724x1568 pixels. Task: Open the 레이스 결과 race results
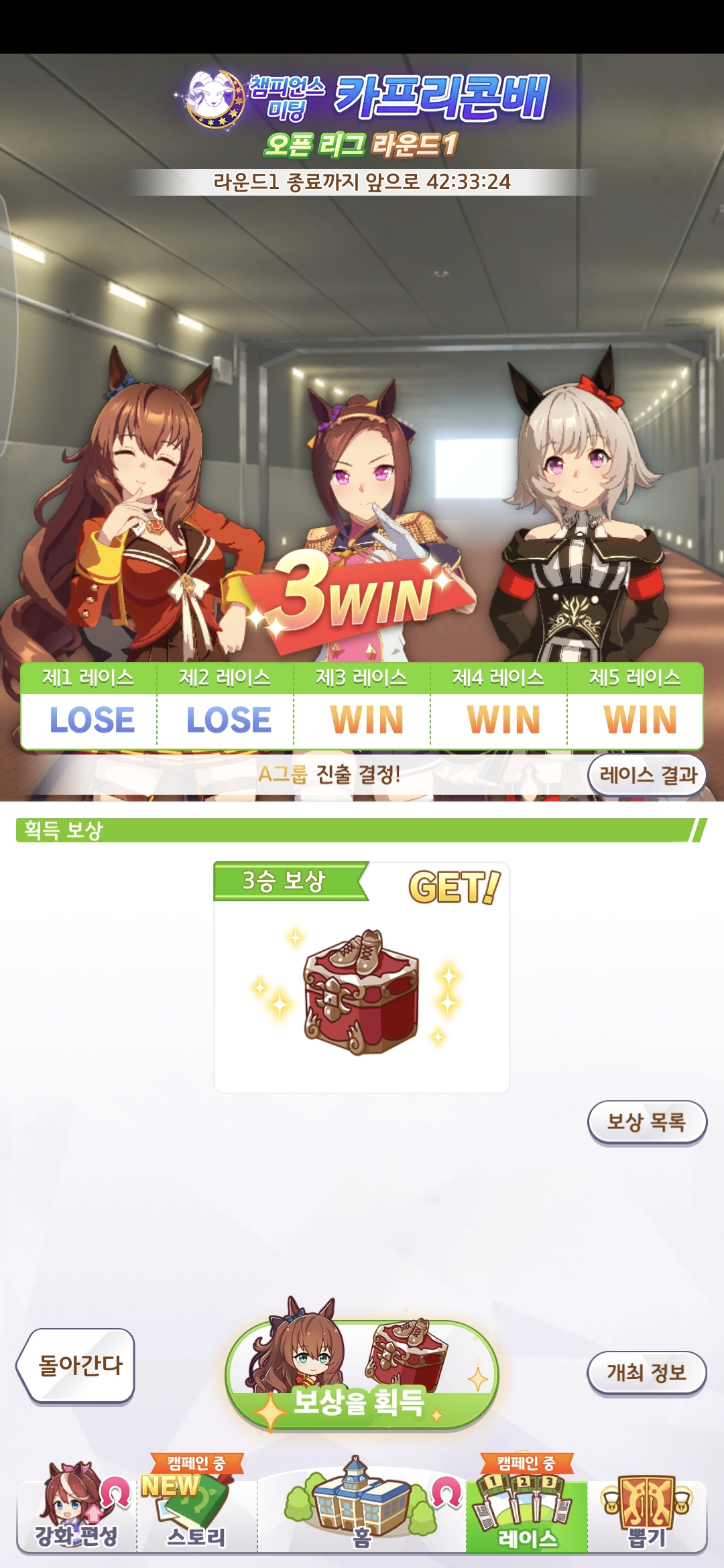tap(647, 775)
